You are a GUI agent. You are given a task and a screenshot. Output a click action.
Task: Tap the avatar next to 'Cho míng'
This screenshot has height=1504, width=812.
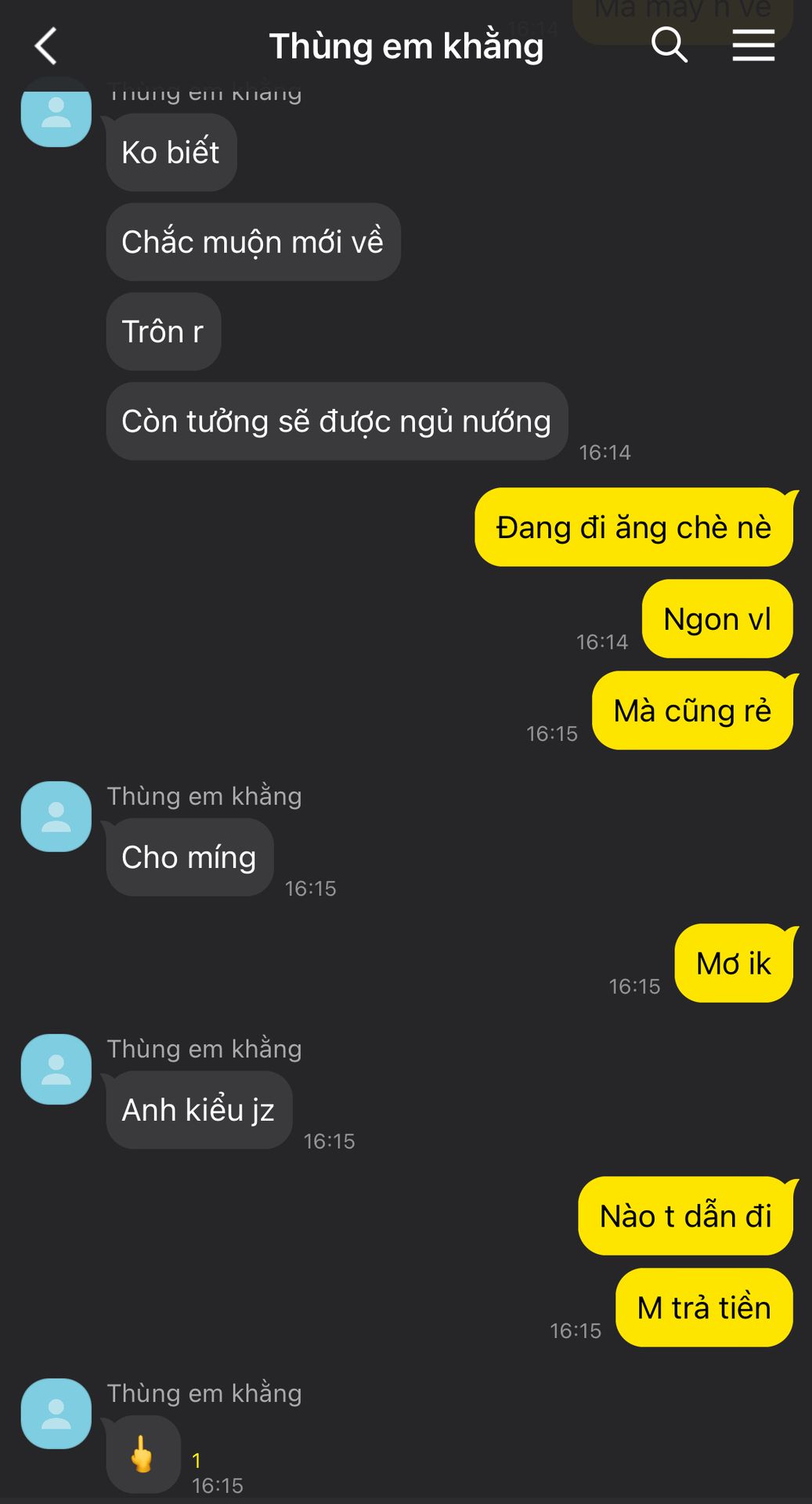pyautogui.click(x=56, y=816)
